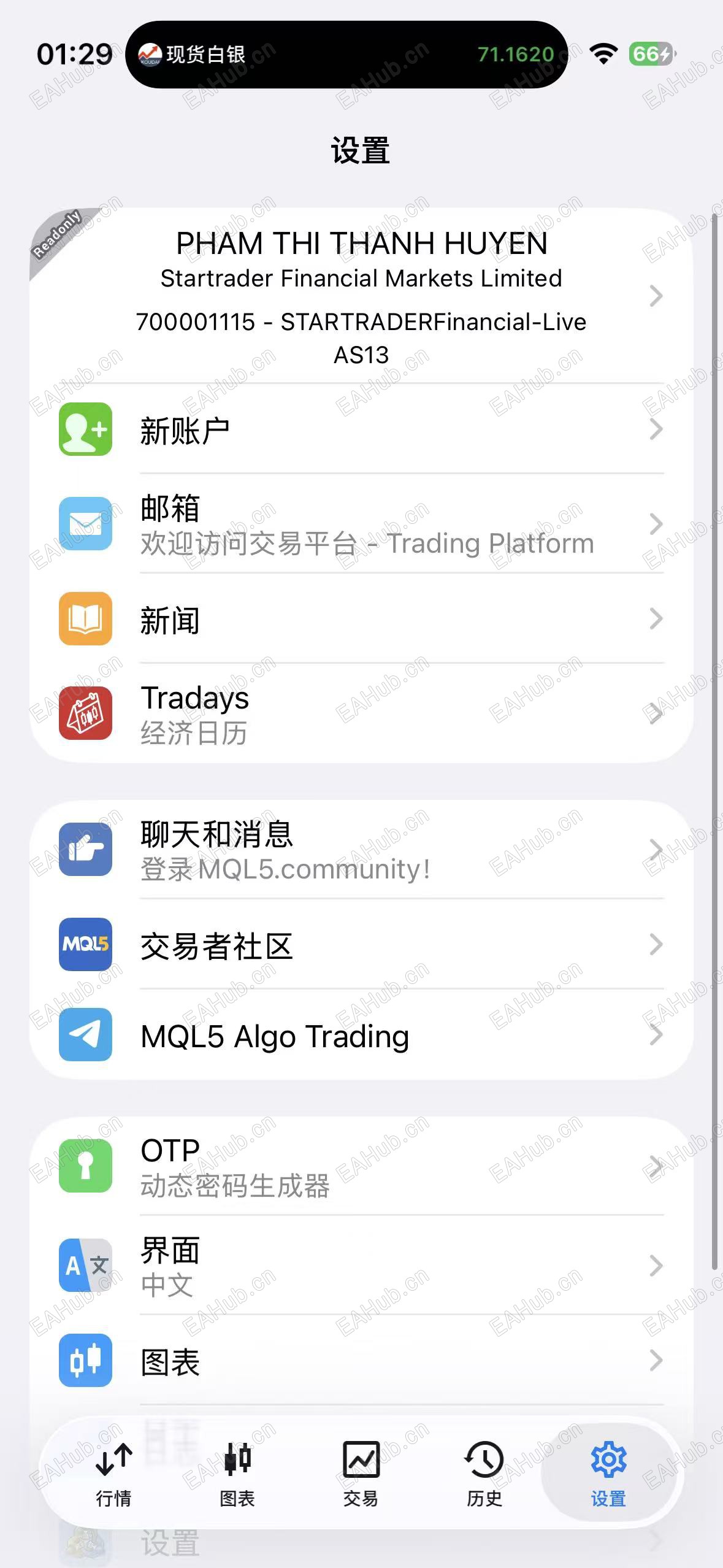
Task: Tap the 新账户 add account icon
Action: pyautogui.click(x=85, y=429)
